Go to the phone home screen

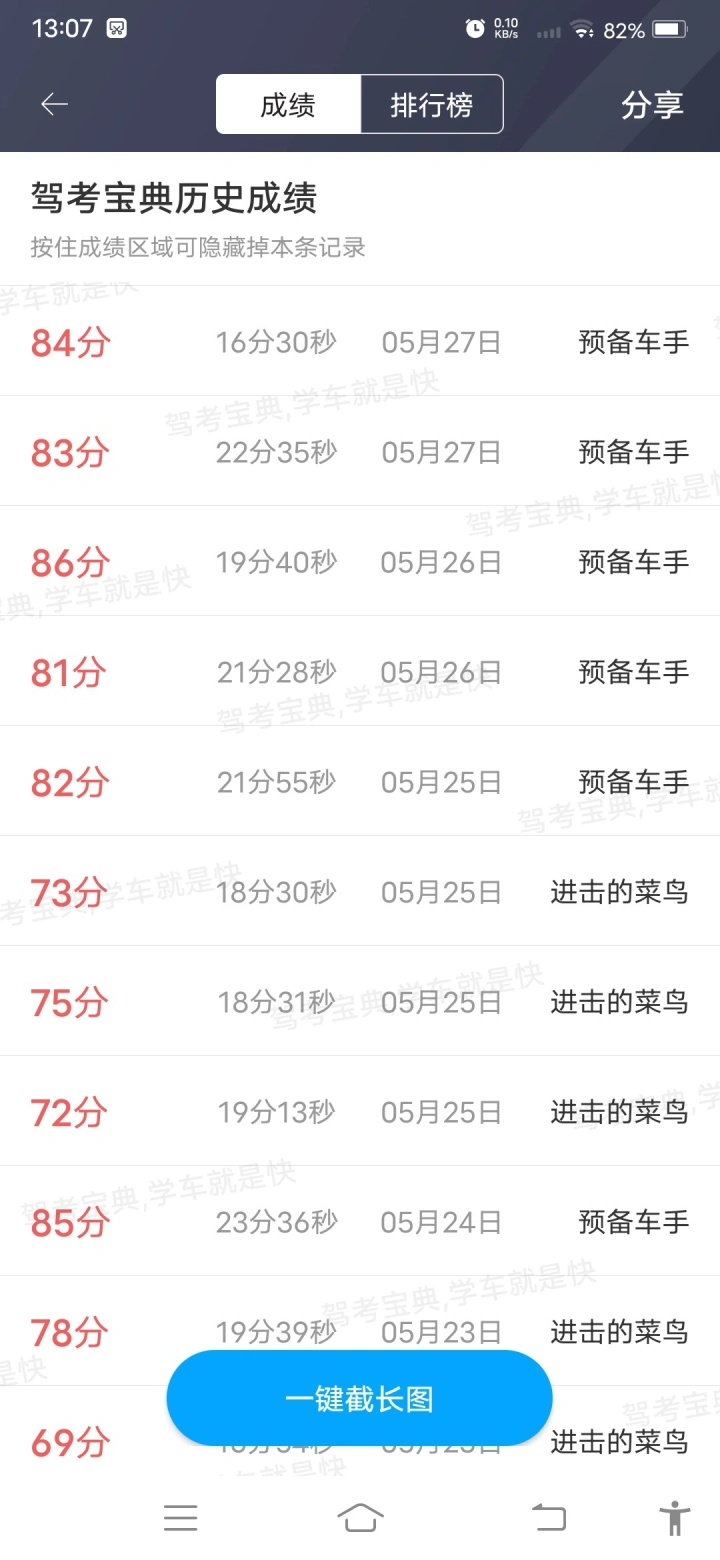tap(360, 1518)
